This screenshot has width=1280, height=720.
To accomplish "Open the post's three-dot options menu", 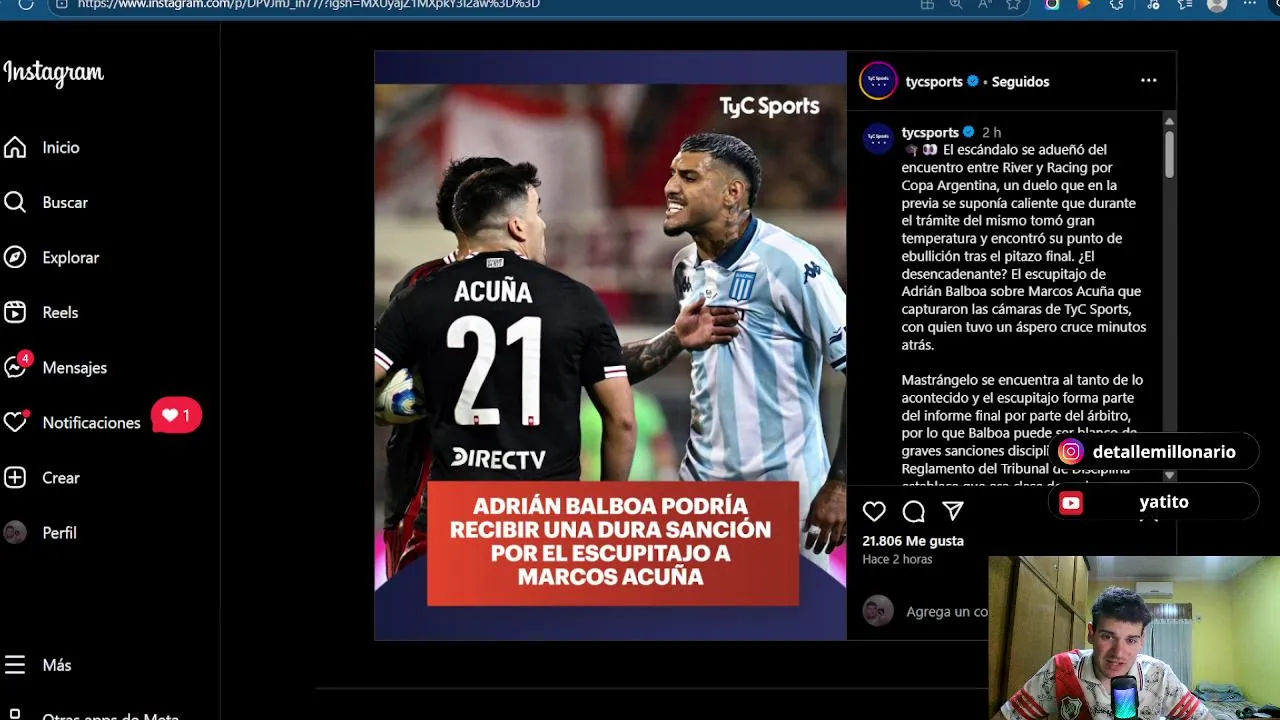I will [x=1148, y=81].
